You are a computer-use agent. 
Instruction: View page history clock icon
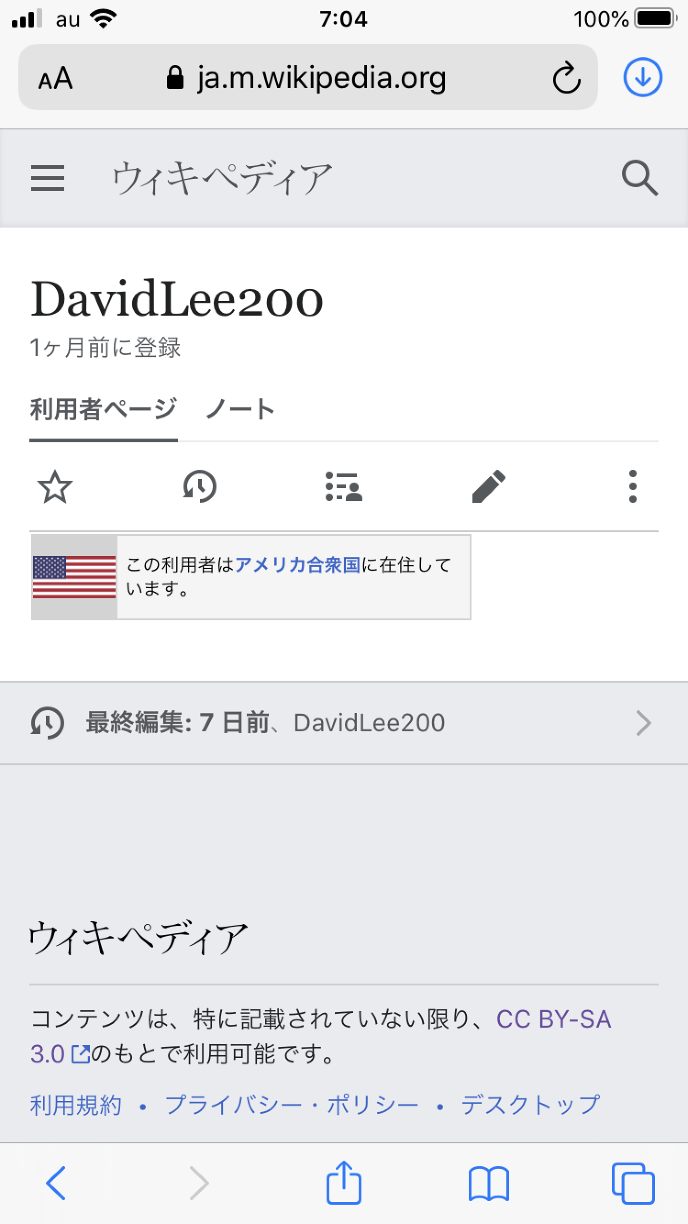[x=199, y=487]
